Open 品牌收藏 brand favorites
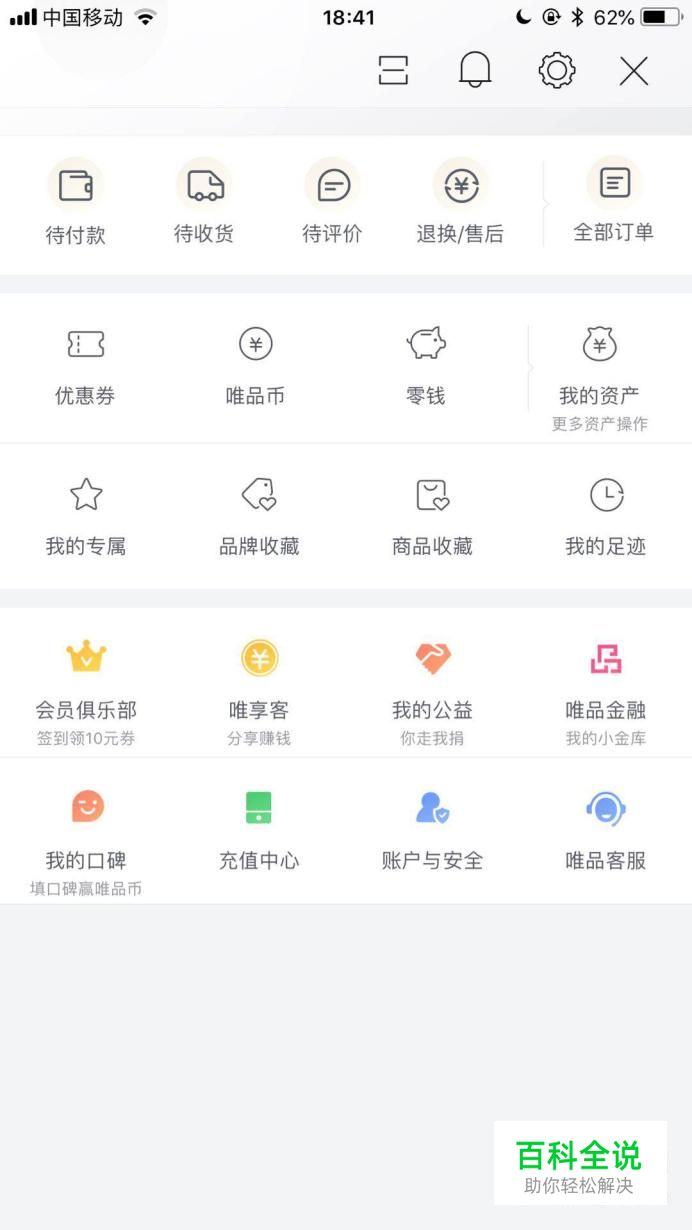The height and width of the screenshot is (1230, 692). click(259, 517)
